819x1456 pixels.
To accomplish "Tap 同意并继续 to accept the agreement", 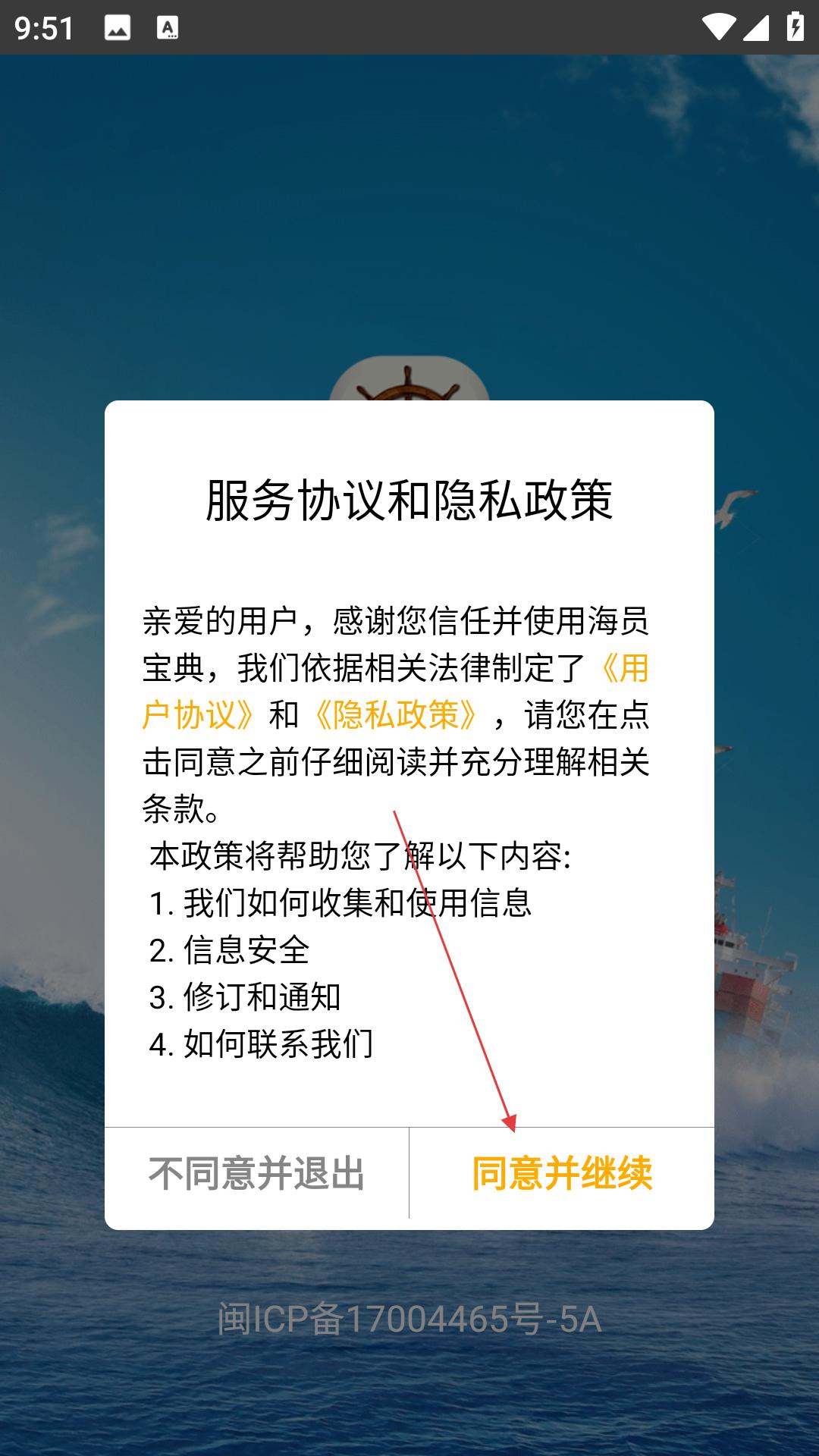I will coord(562,1174).
